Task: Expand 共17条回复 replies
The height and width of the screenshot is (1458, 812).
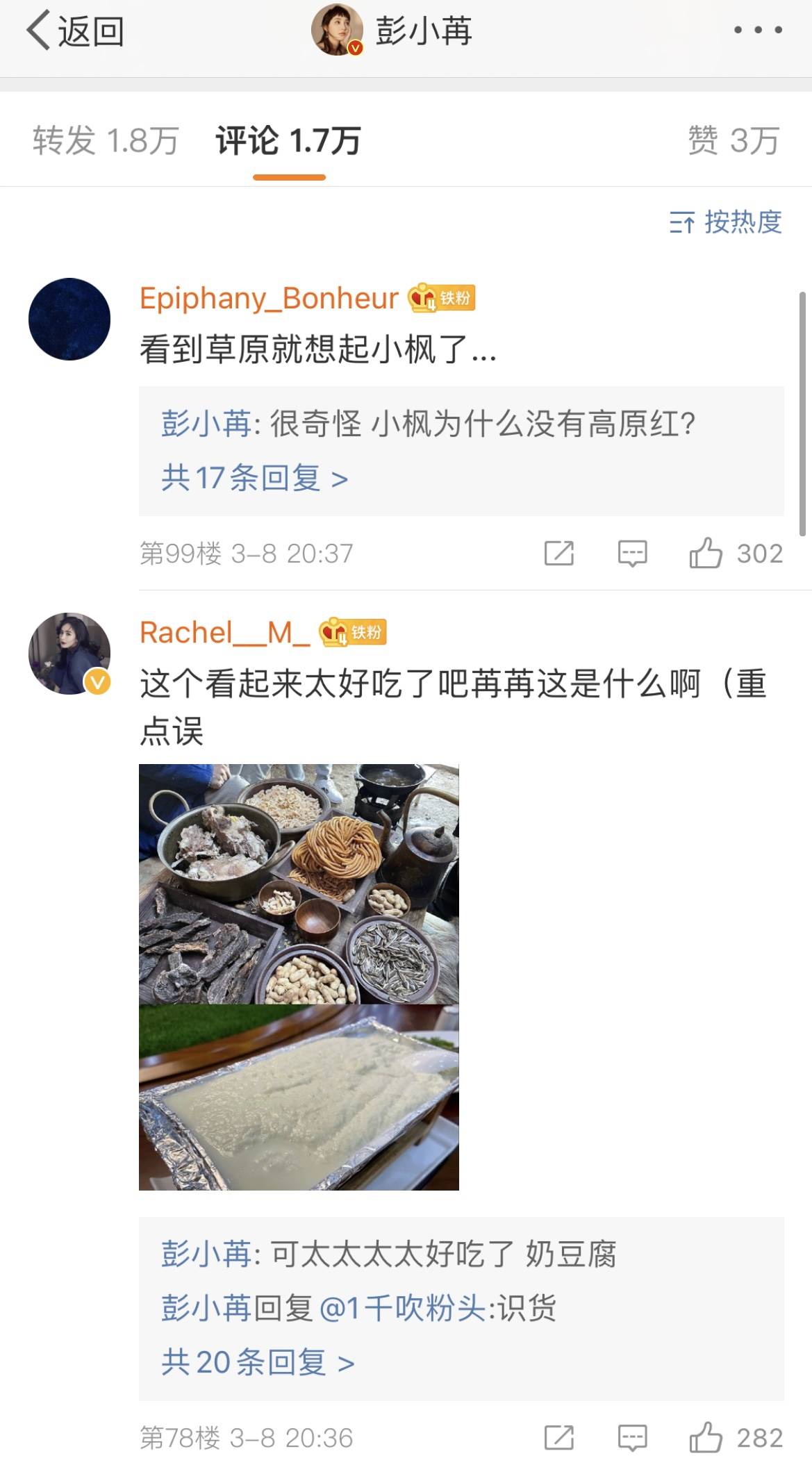Action: pyautogui.click(x=254, y=478)
